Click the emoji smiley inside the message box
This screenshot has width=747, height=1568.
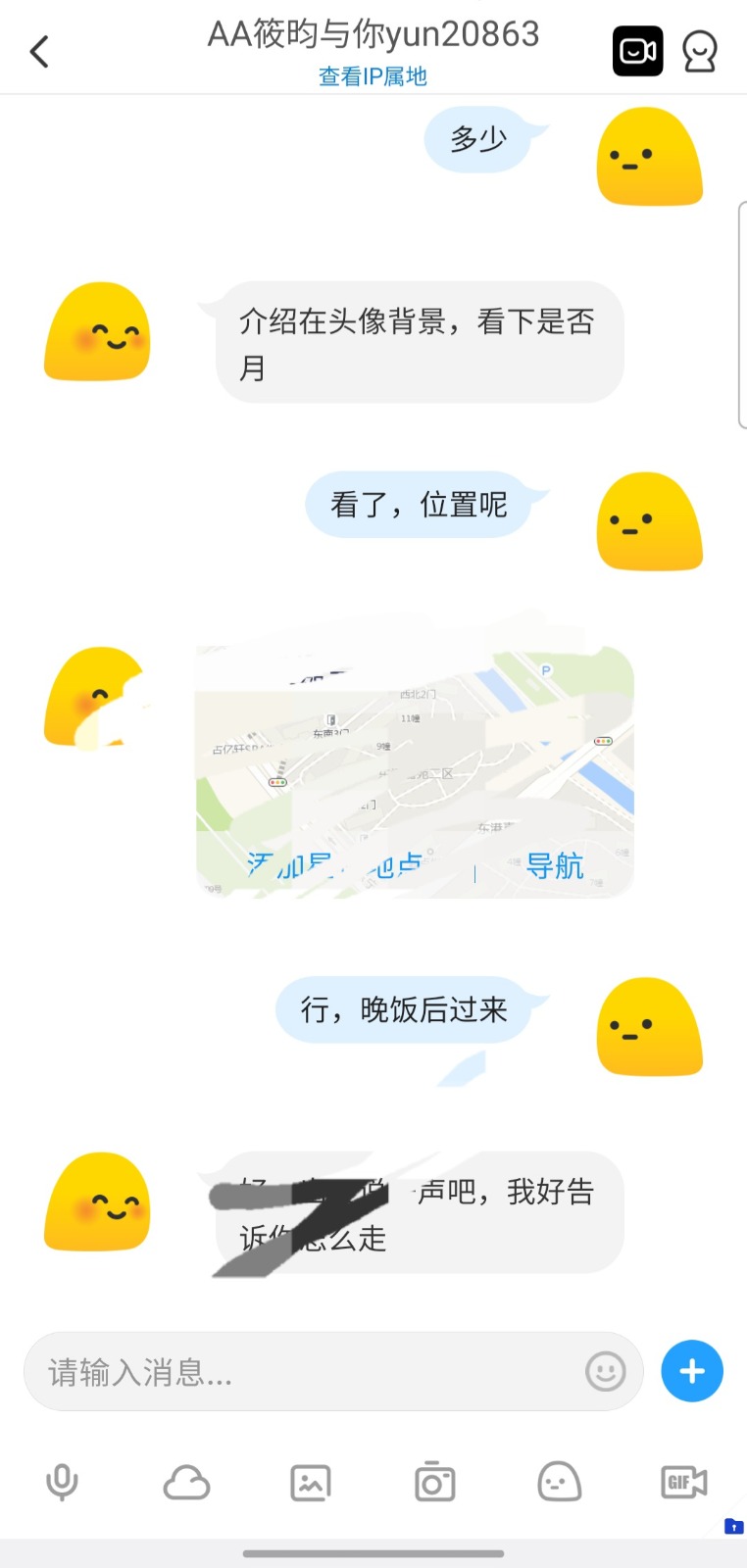pos(606,1372)
